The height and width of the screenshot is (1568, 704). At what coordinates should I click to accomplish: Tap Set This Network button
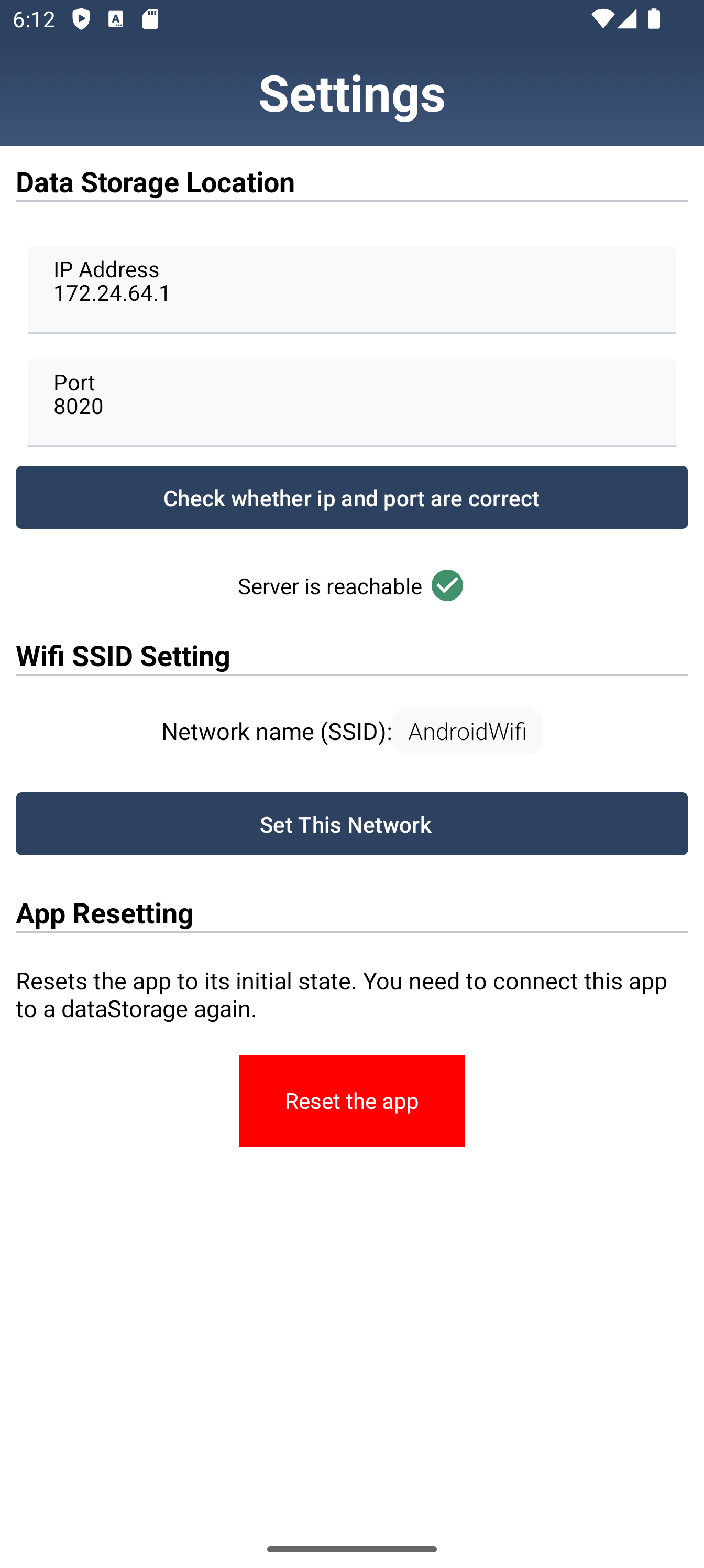pos(351,823)
